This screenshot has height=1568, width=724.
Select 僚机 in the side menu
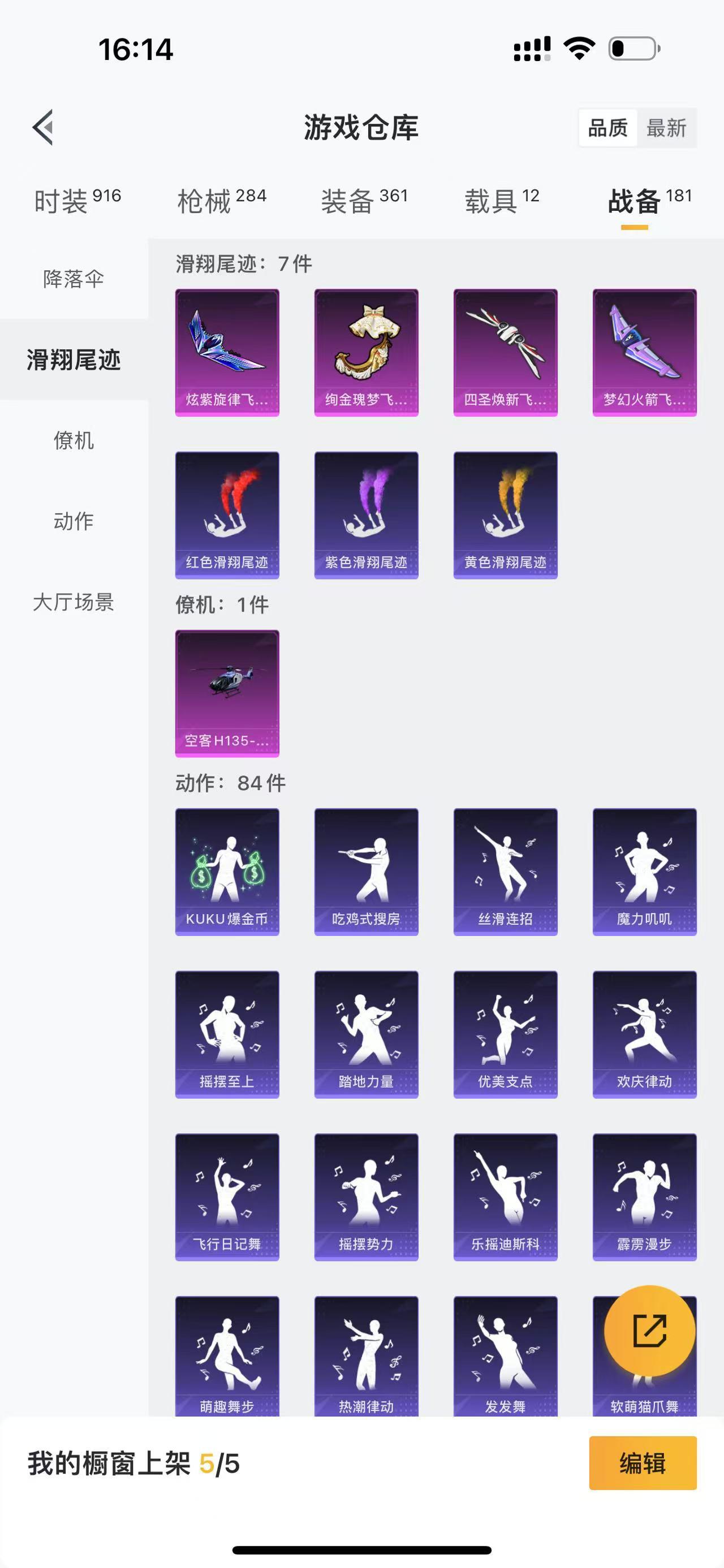pyautogui.click(x=74, y=439)
